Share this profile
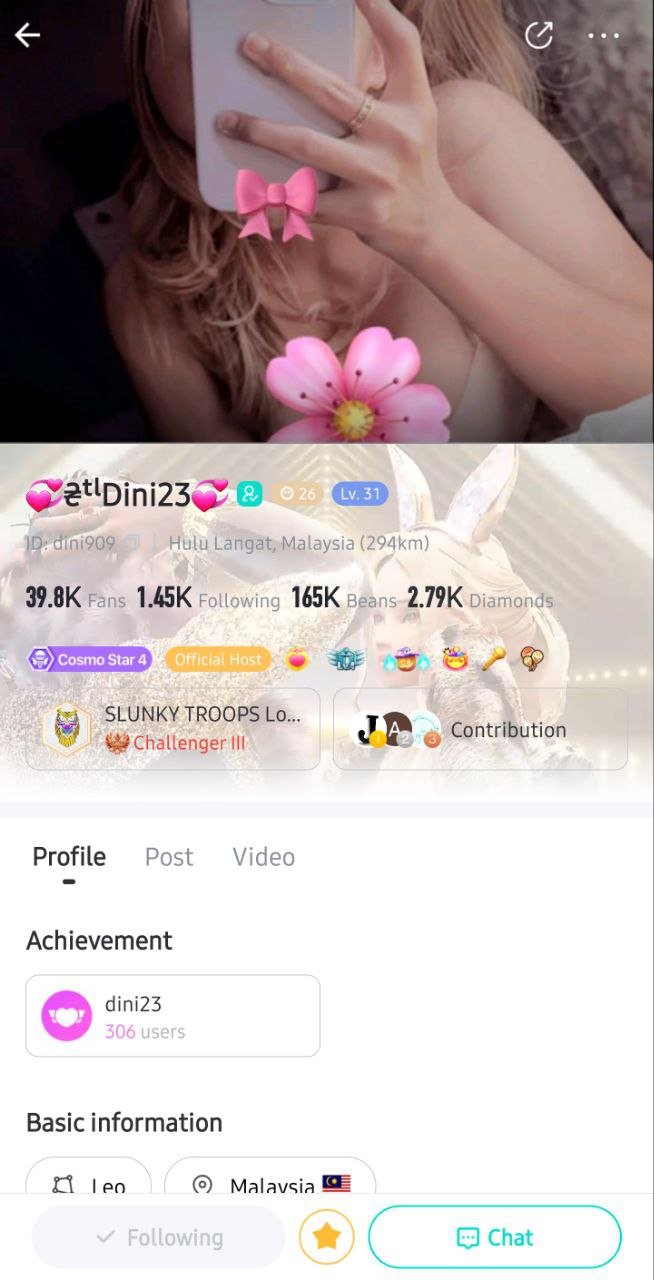 [539, 35]
